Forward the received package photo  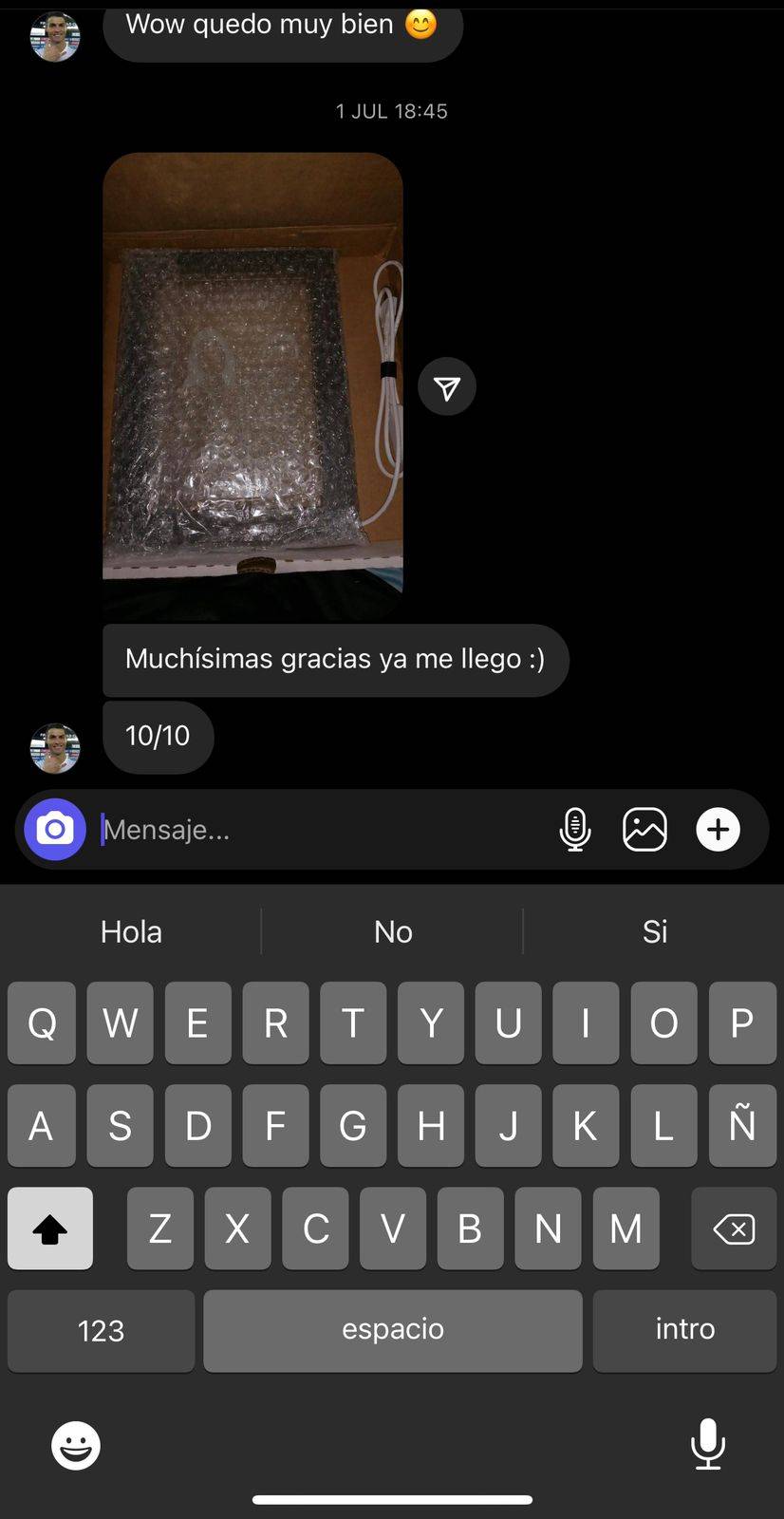point(447,386)
